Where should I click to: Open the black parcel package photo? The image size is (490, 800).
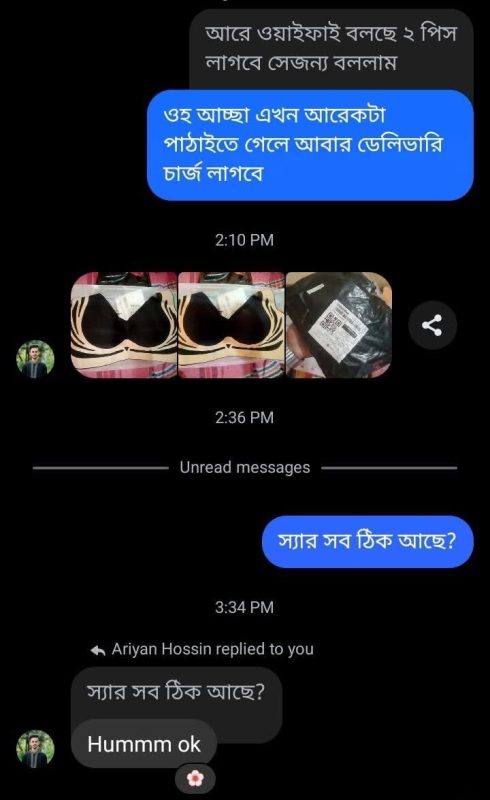[x=339, y=325]
